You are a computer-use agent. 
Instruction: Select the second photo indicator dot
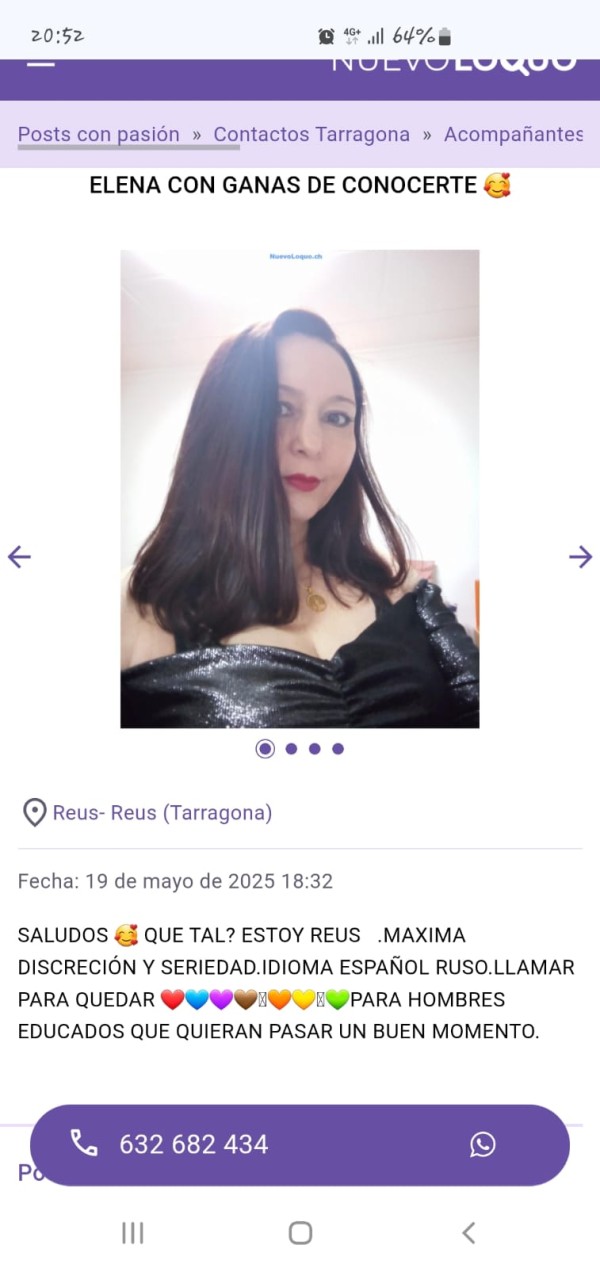point(291,748)
